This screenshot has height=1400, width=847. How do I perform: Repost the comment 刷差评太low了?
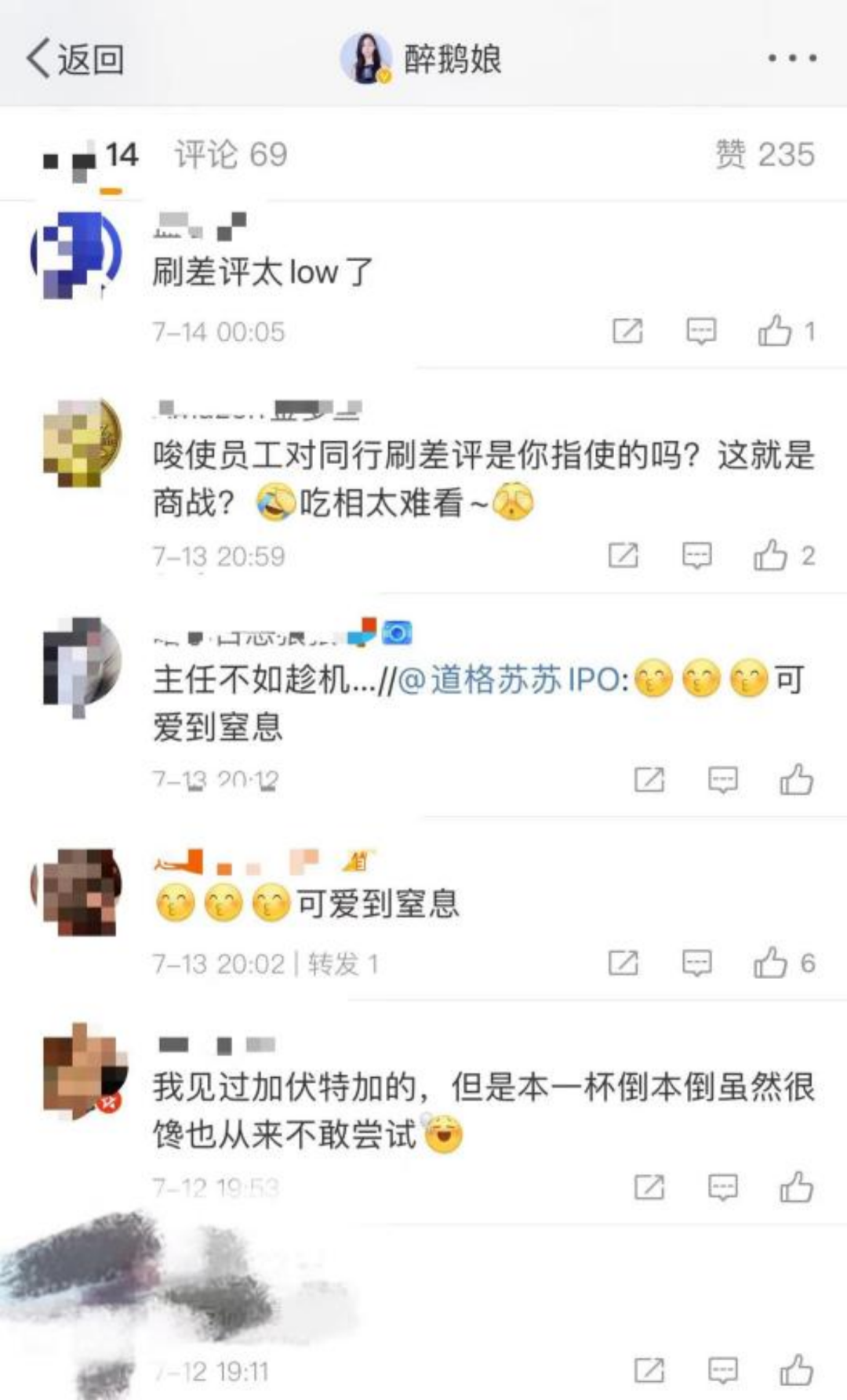point(627,331)
